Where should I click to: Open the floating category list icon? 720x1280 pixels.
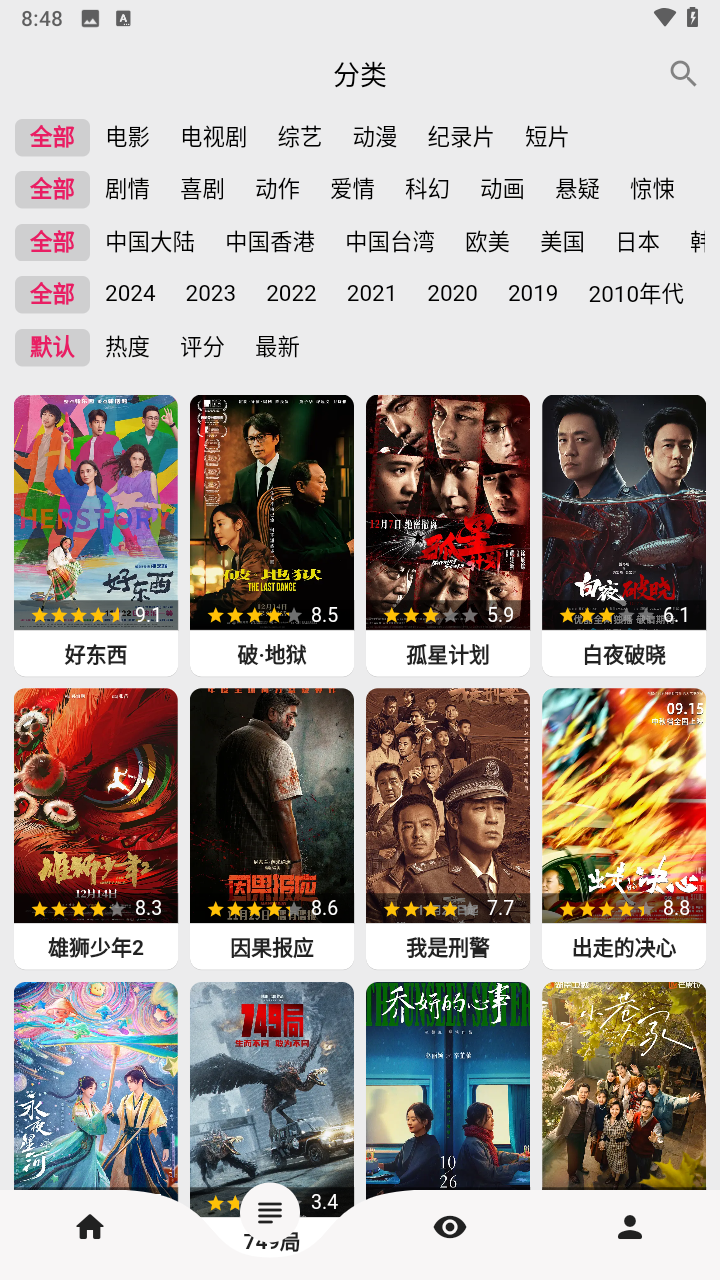(268, 1212)
